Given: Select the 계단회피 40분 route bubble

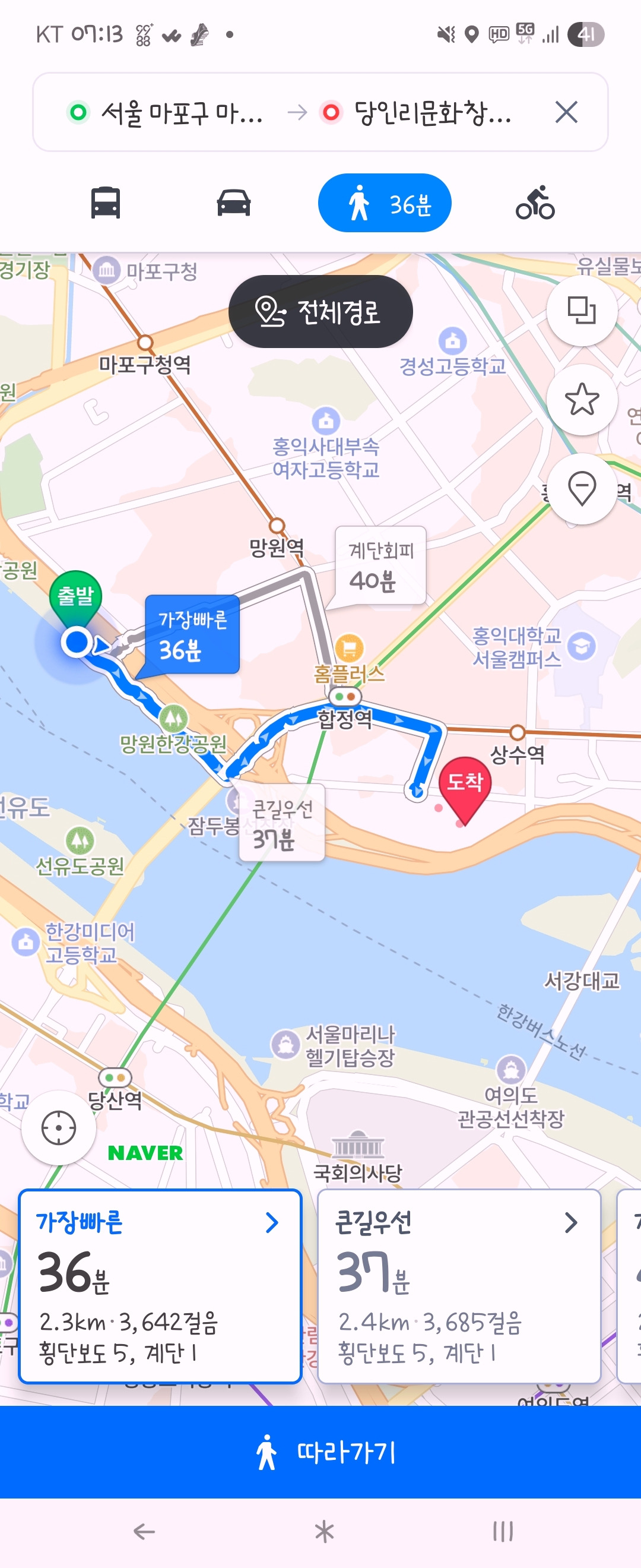Looking at the screenshot, I should coord(380,566).
